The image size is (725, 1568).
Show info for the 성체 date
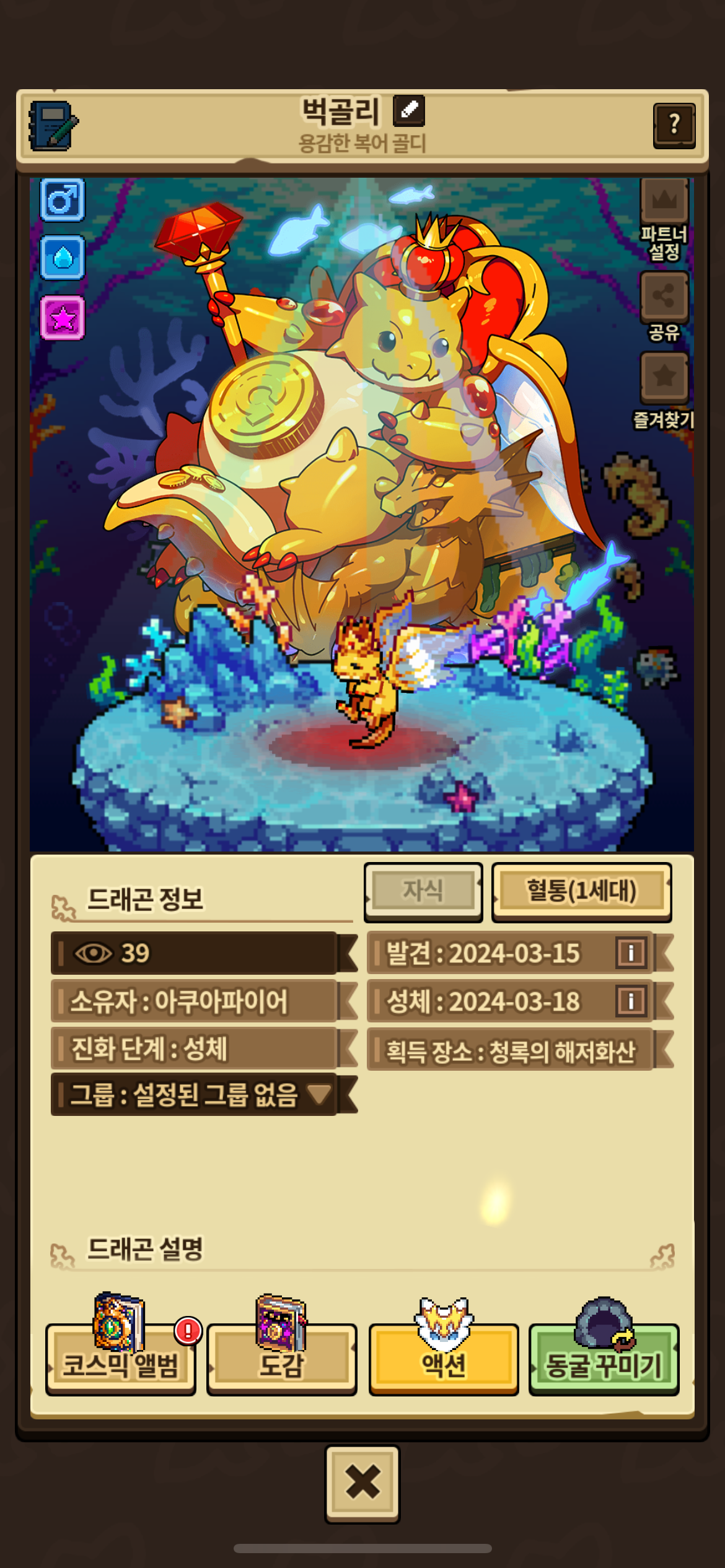click(x=631, y=1001)
